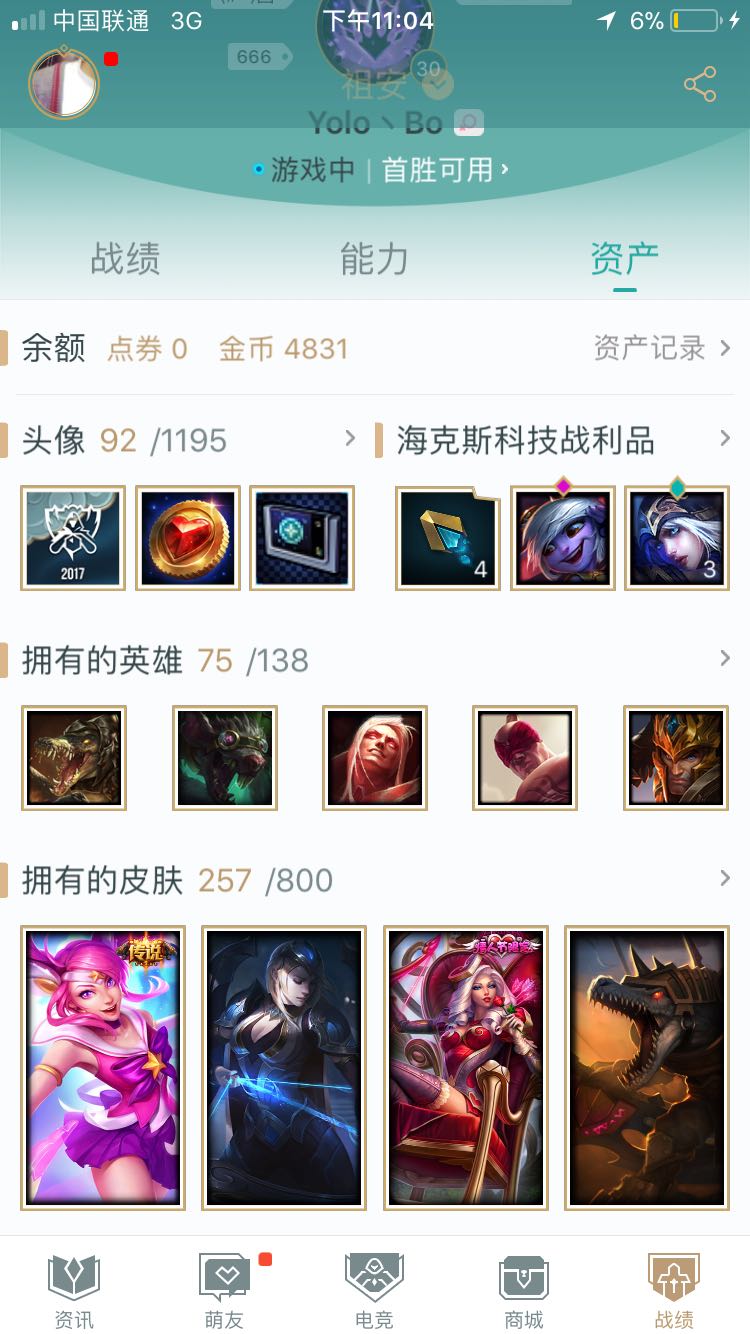Screen dimensions: 750x1334
Task: Switch to the 电竞 esports tab
Action: pos(374,1291)
